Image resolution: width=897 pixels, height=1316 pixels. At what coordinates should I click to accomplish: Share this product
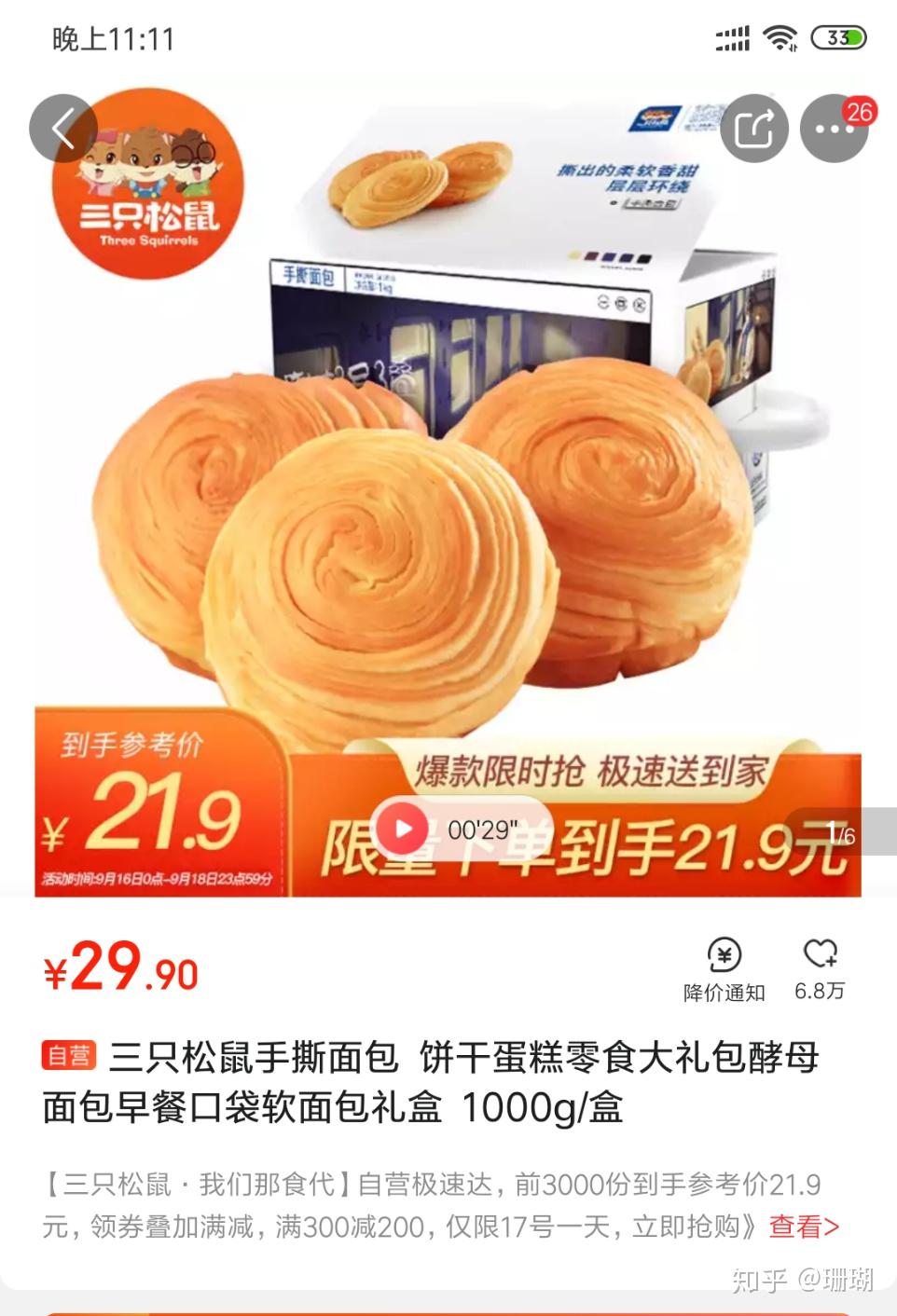point(753,129)
